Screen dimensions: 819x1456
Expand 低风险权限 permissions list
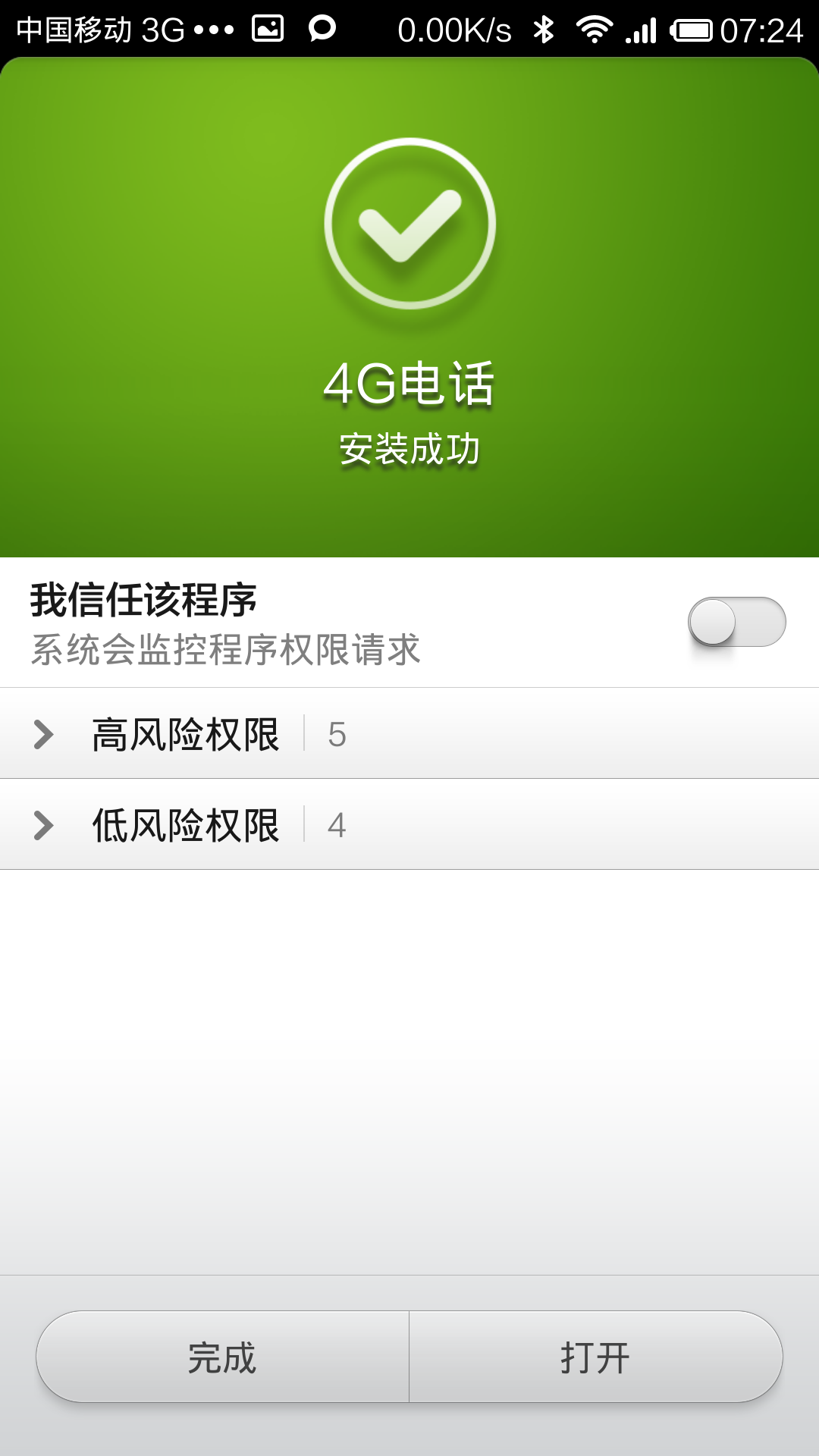pos(186,825)
